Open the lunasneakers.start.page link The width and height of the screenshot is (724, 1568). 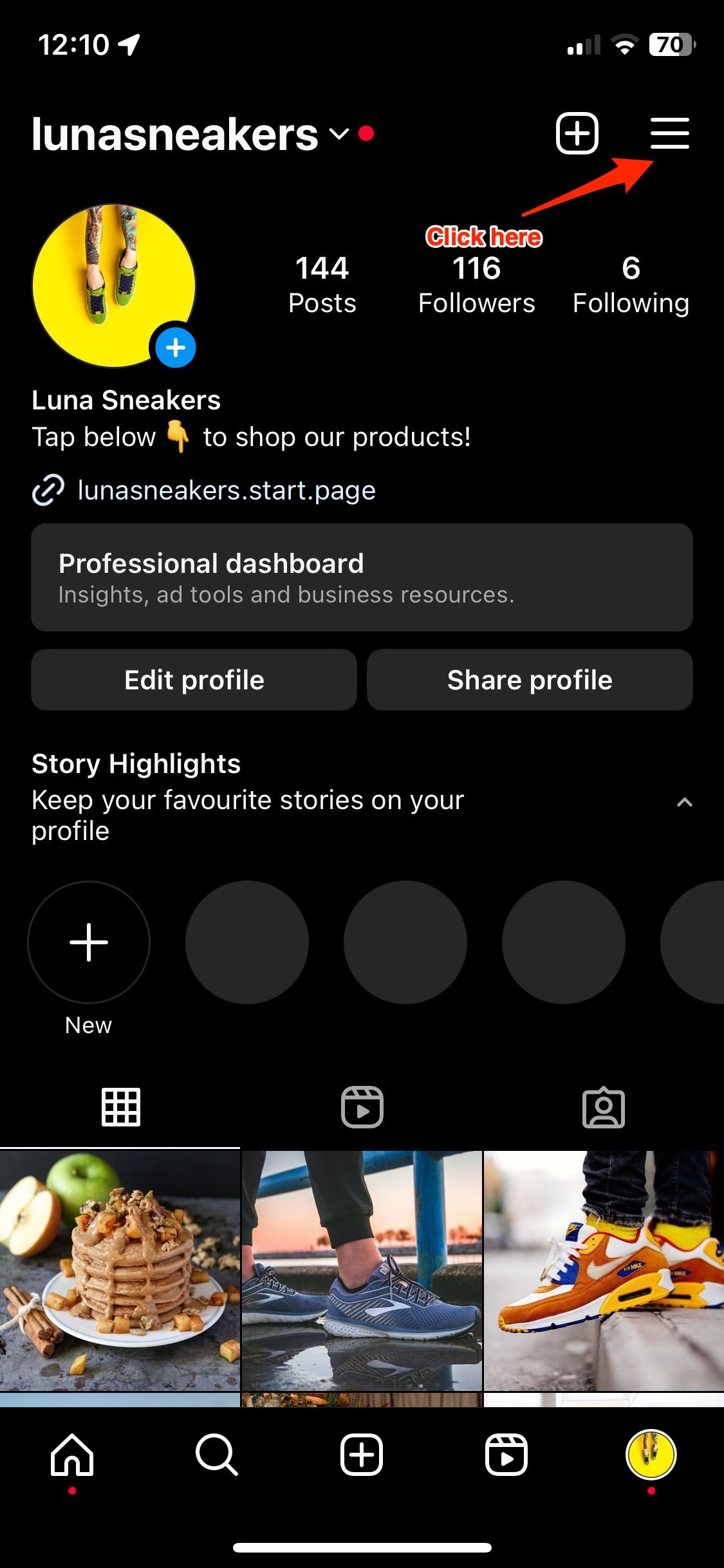click(225, 490)
